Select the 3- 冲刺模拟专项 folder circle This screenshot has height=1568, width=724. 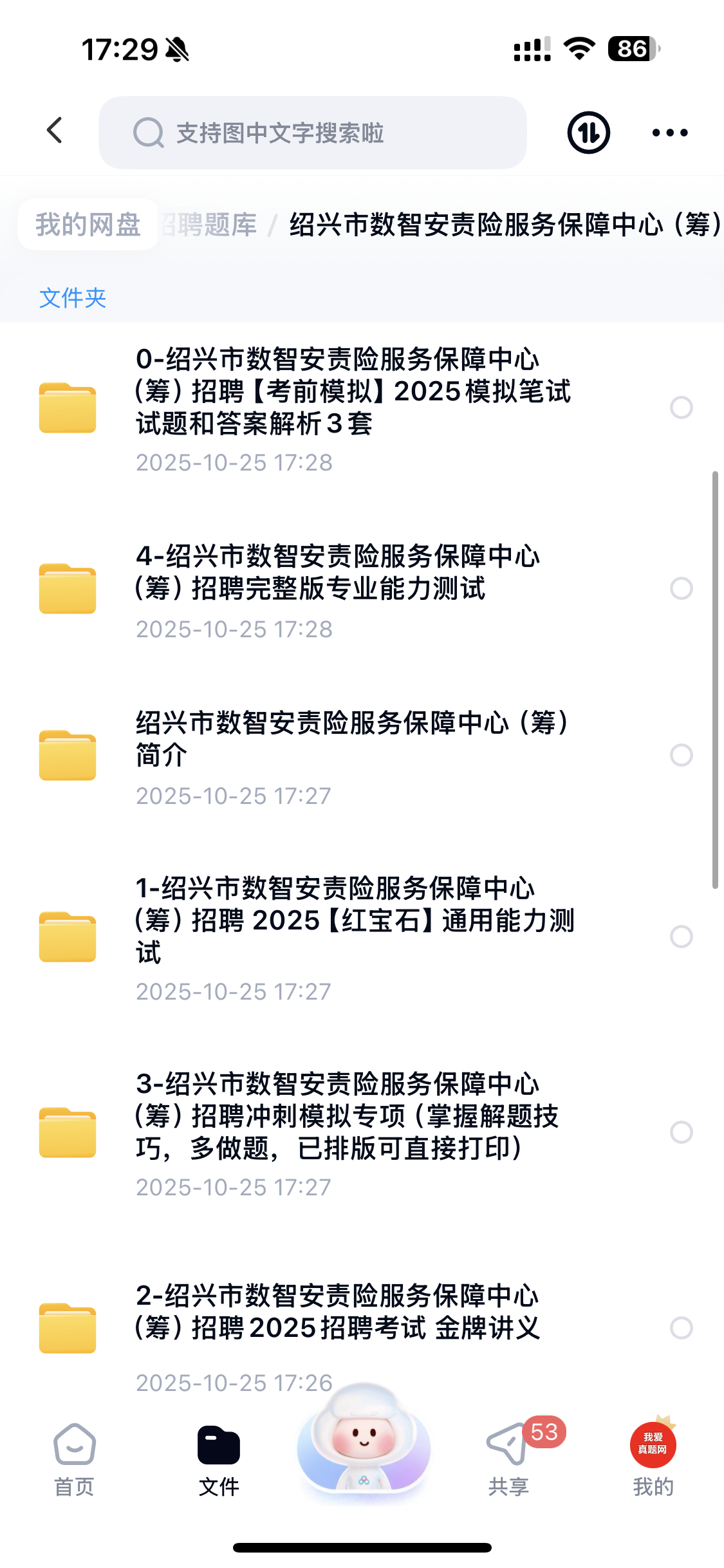pos(681,1132)
